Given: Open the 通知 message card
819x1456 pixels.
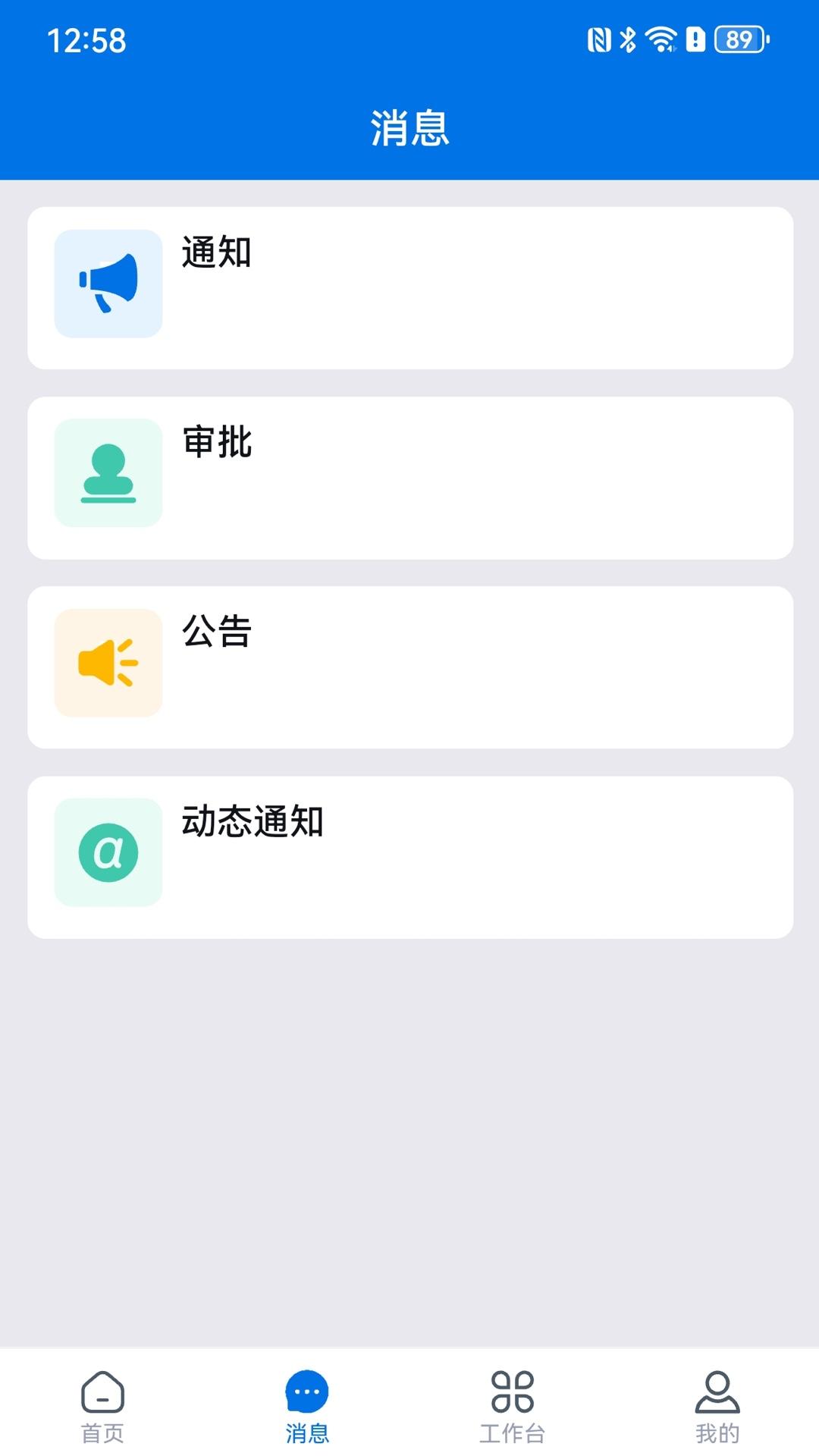Looking at the screenshot, I should (409, 284).
